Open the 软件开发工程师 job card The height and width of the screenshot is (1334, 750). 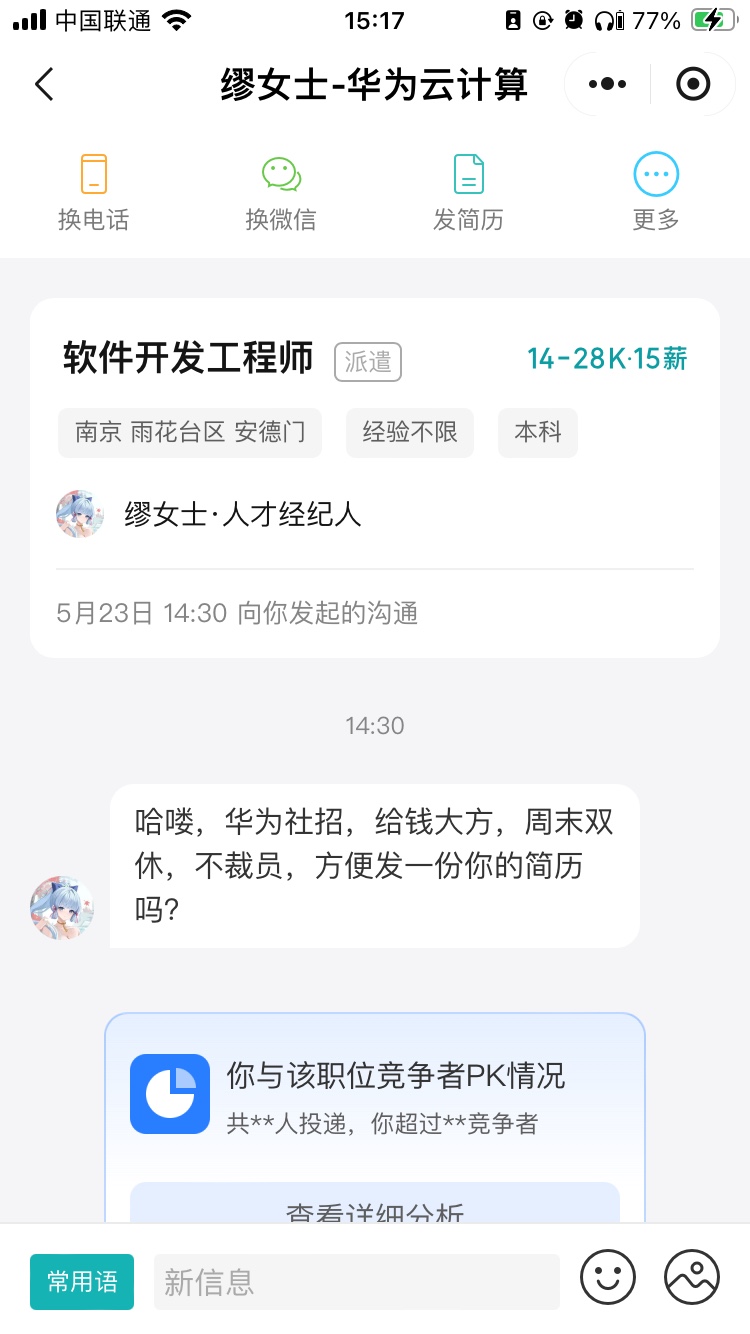(x=375, y=478)
